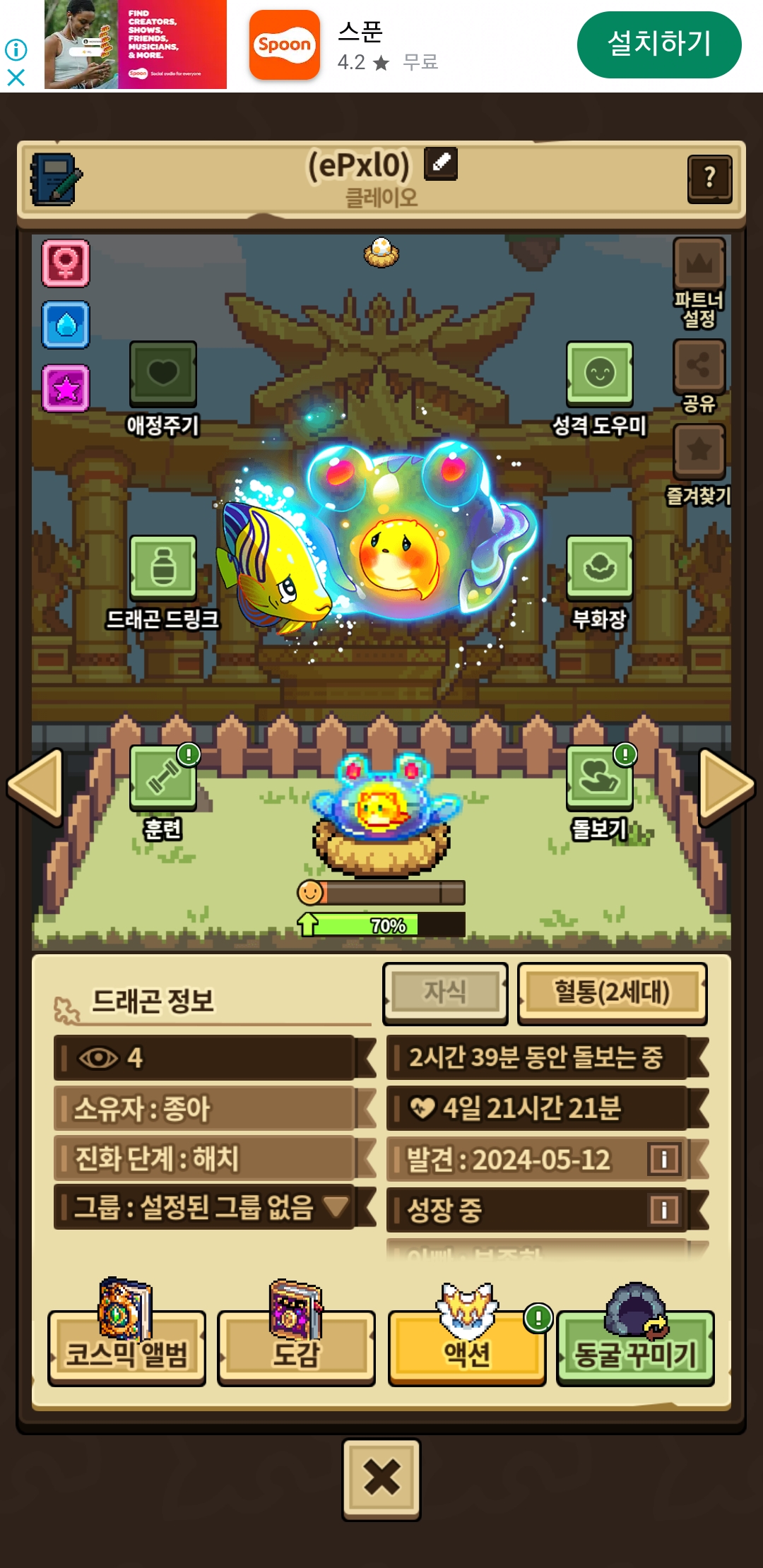Screen dimensions: 763x1568
Task: Open 파트너 설정 partner settings
Action: [x=699, y=283]
